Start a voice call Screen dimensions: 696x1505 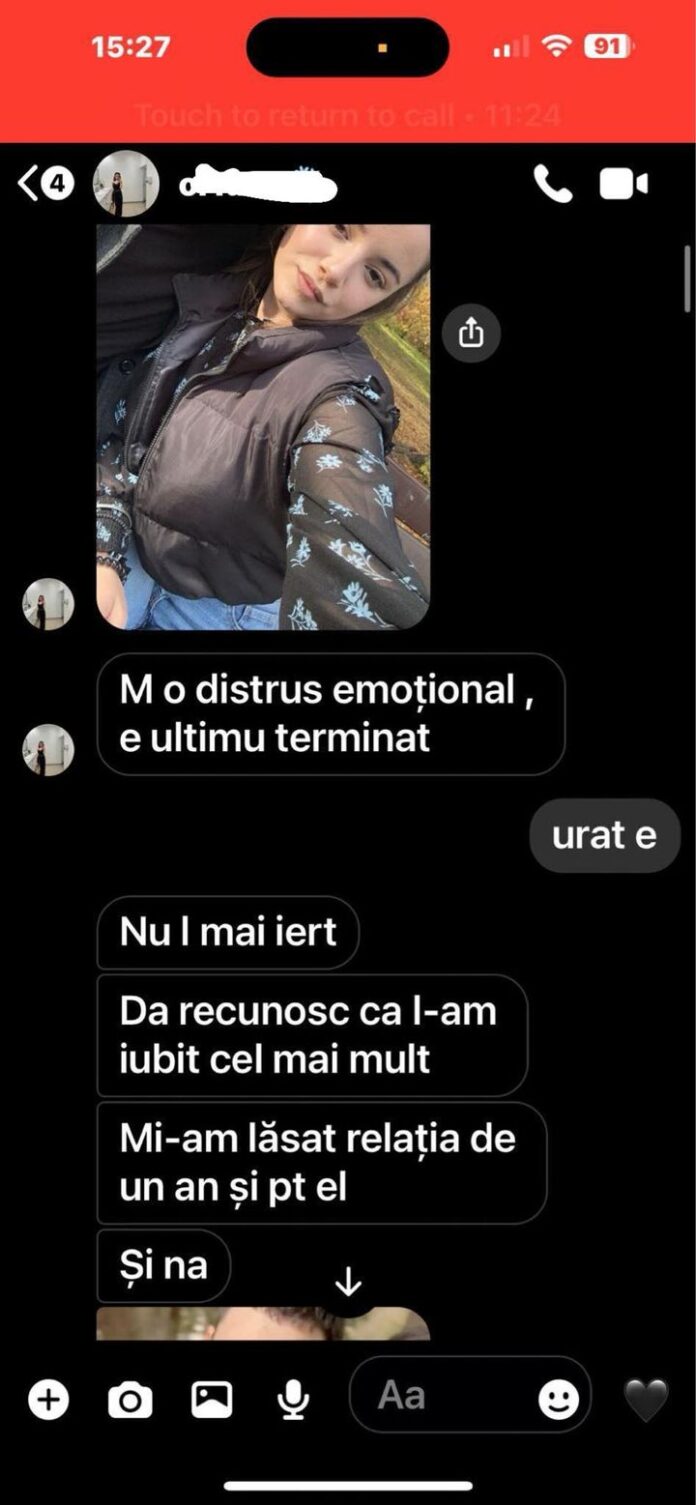[552, 184]
